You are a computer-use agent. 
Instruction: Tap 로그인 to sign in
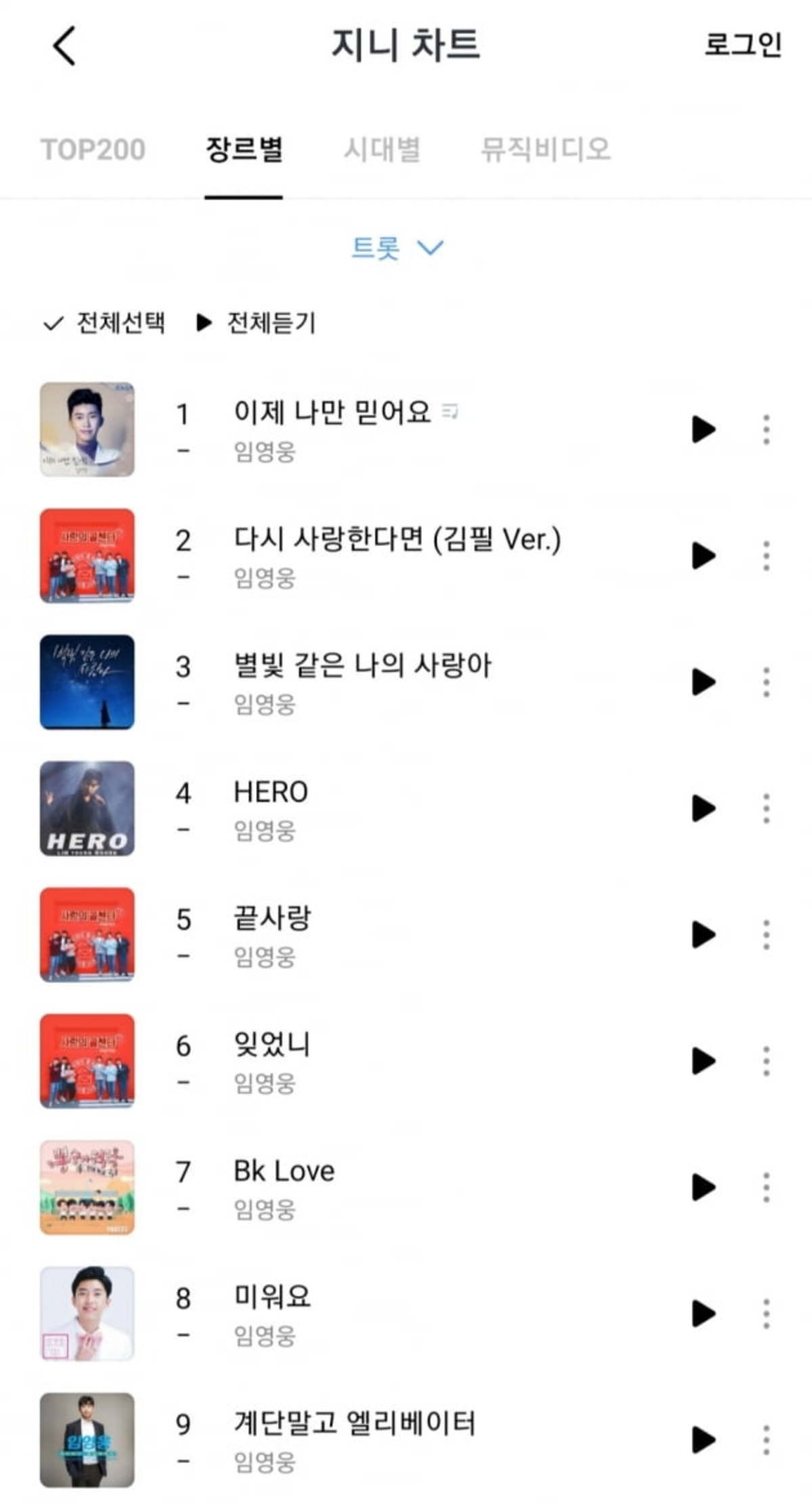(x=744, y=46)
